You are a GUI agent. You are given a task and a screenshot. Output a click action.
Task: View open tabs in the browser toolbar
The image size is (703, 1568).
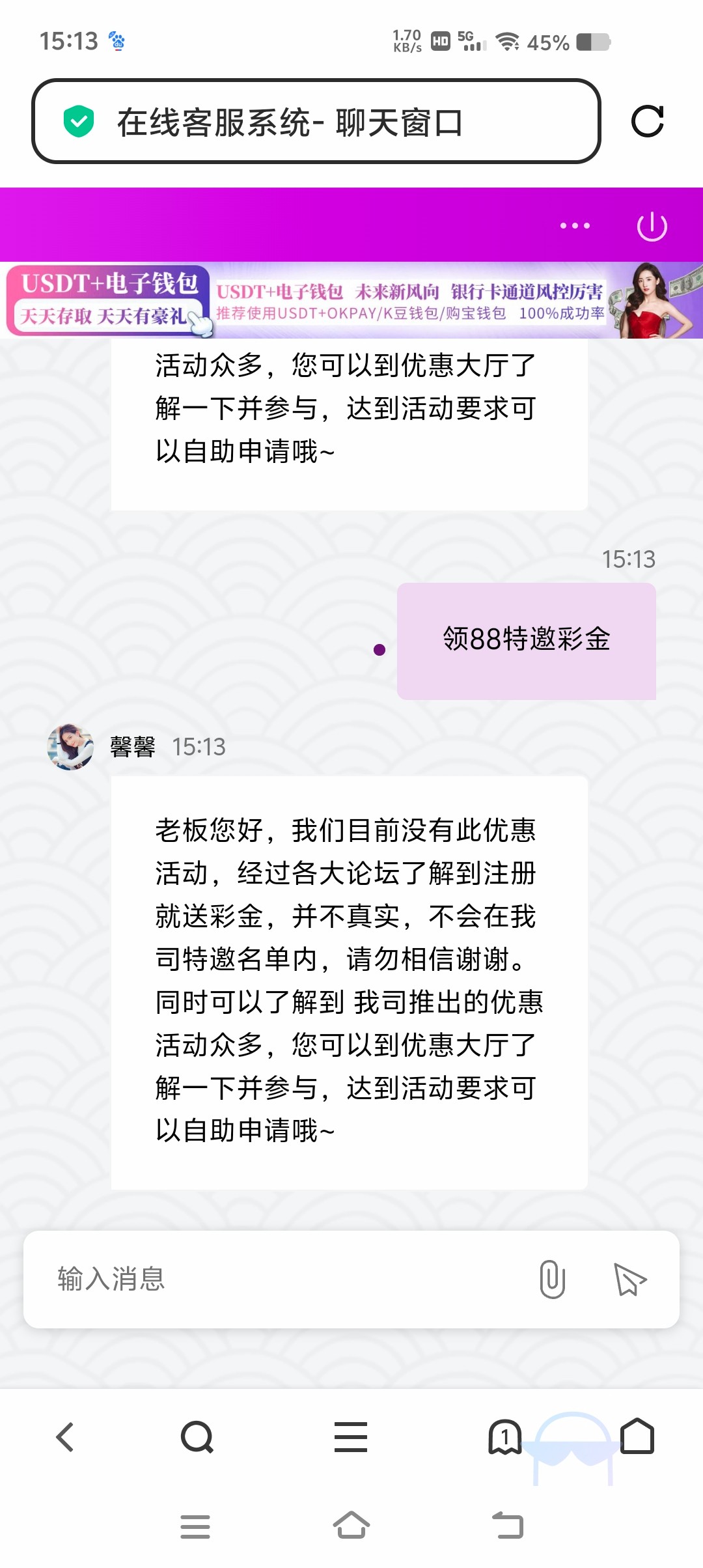[x=505, y=1437]
